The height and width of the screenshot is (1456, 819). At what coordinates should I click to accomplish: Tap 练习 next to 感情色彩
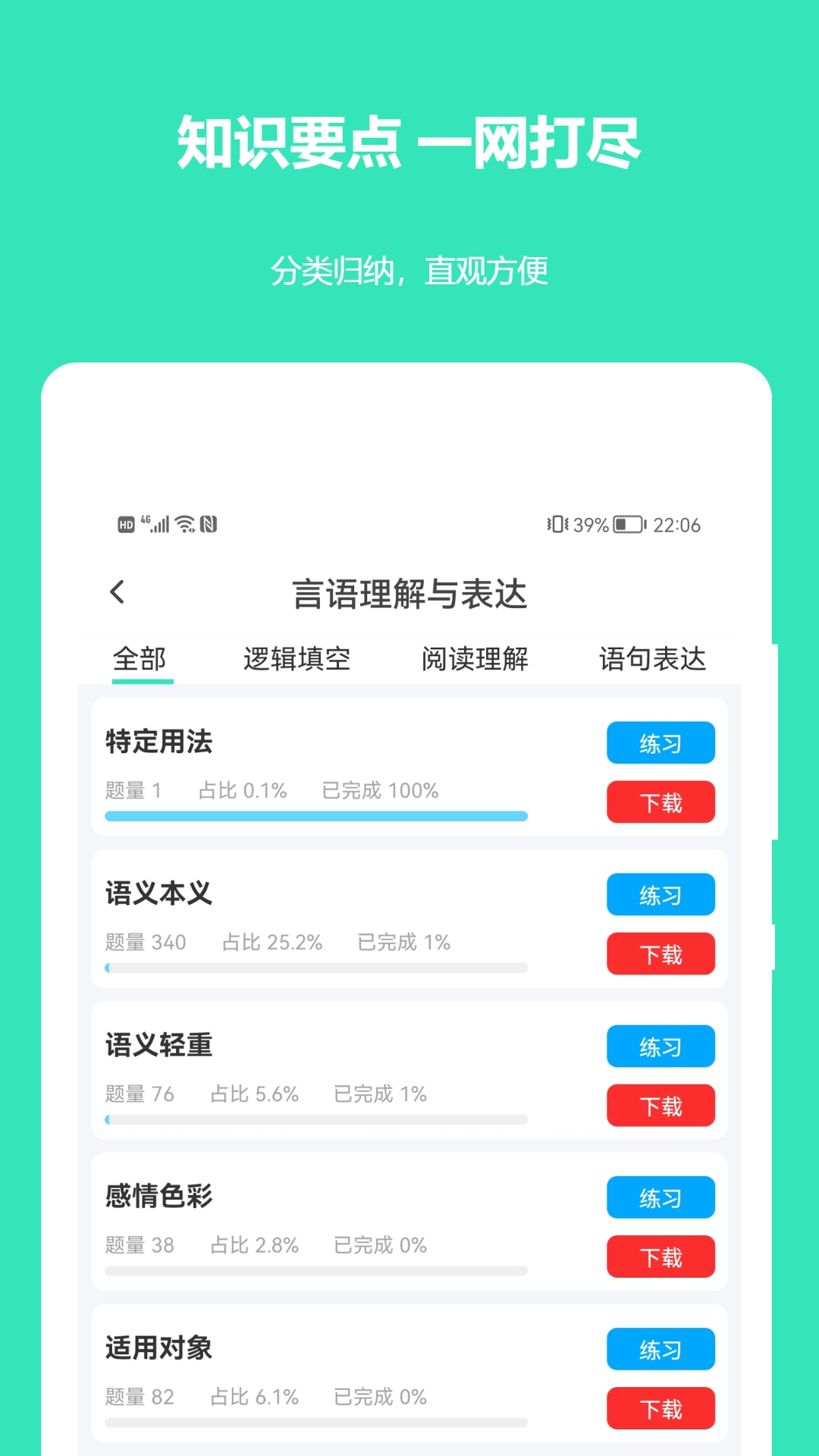pos(661,1197)
